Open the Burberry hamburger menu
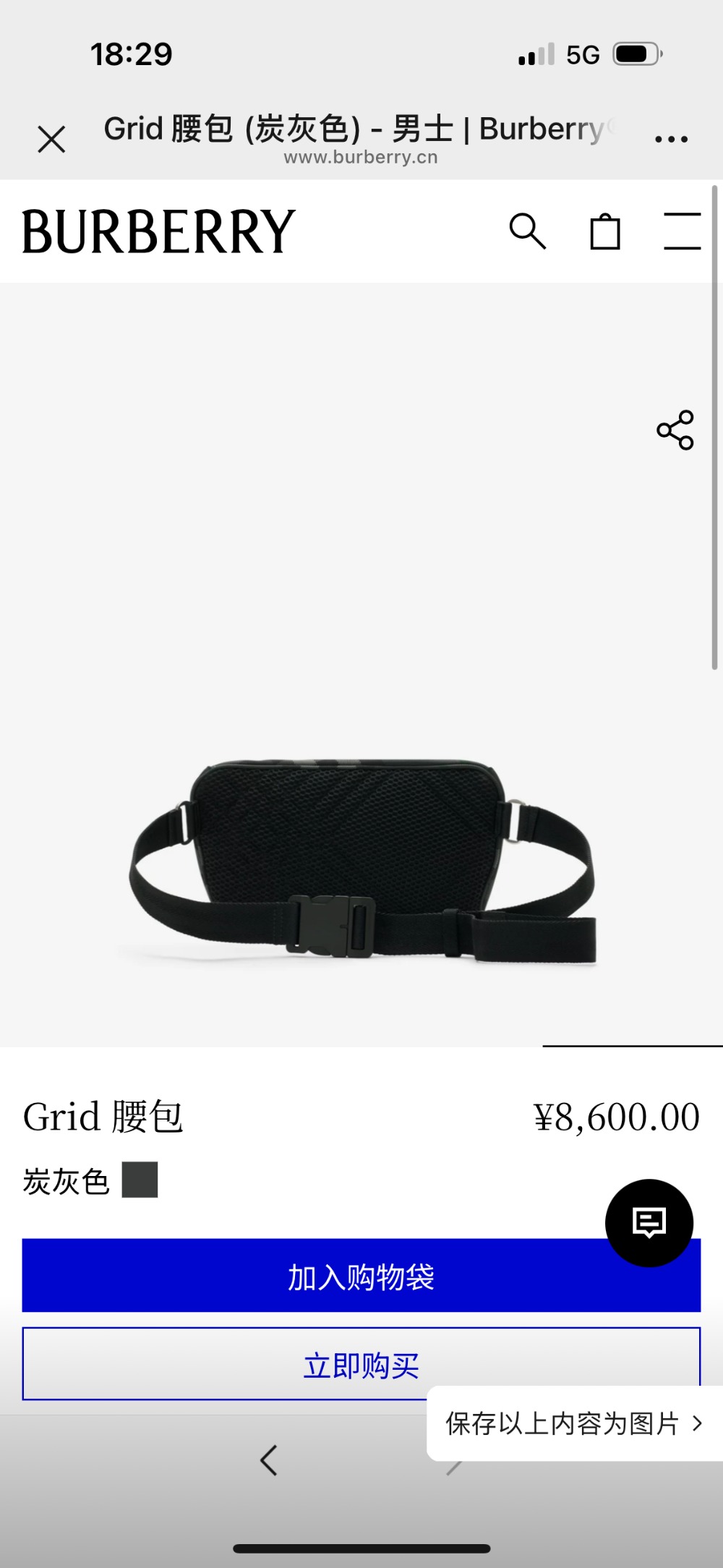The image size is (723, 1568). [x=682, y=231]
